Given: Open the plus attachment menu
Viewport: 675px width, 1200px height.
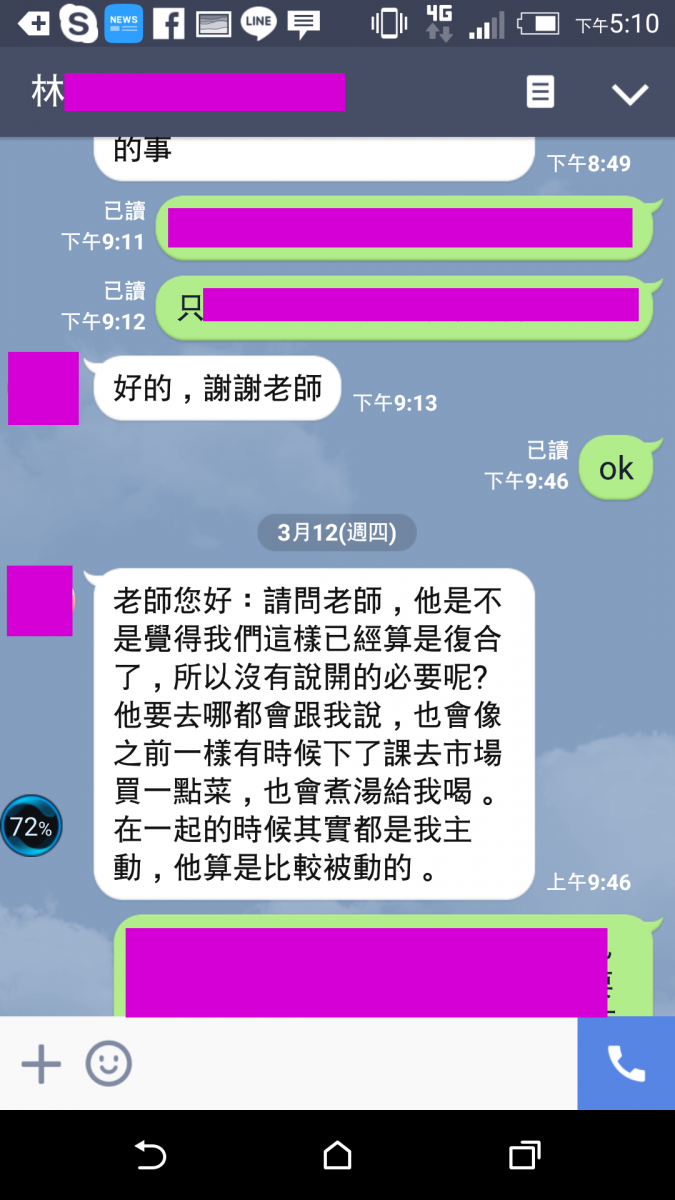Looking at the screenshot, I should pos(41,1064).
